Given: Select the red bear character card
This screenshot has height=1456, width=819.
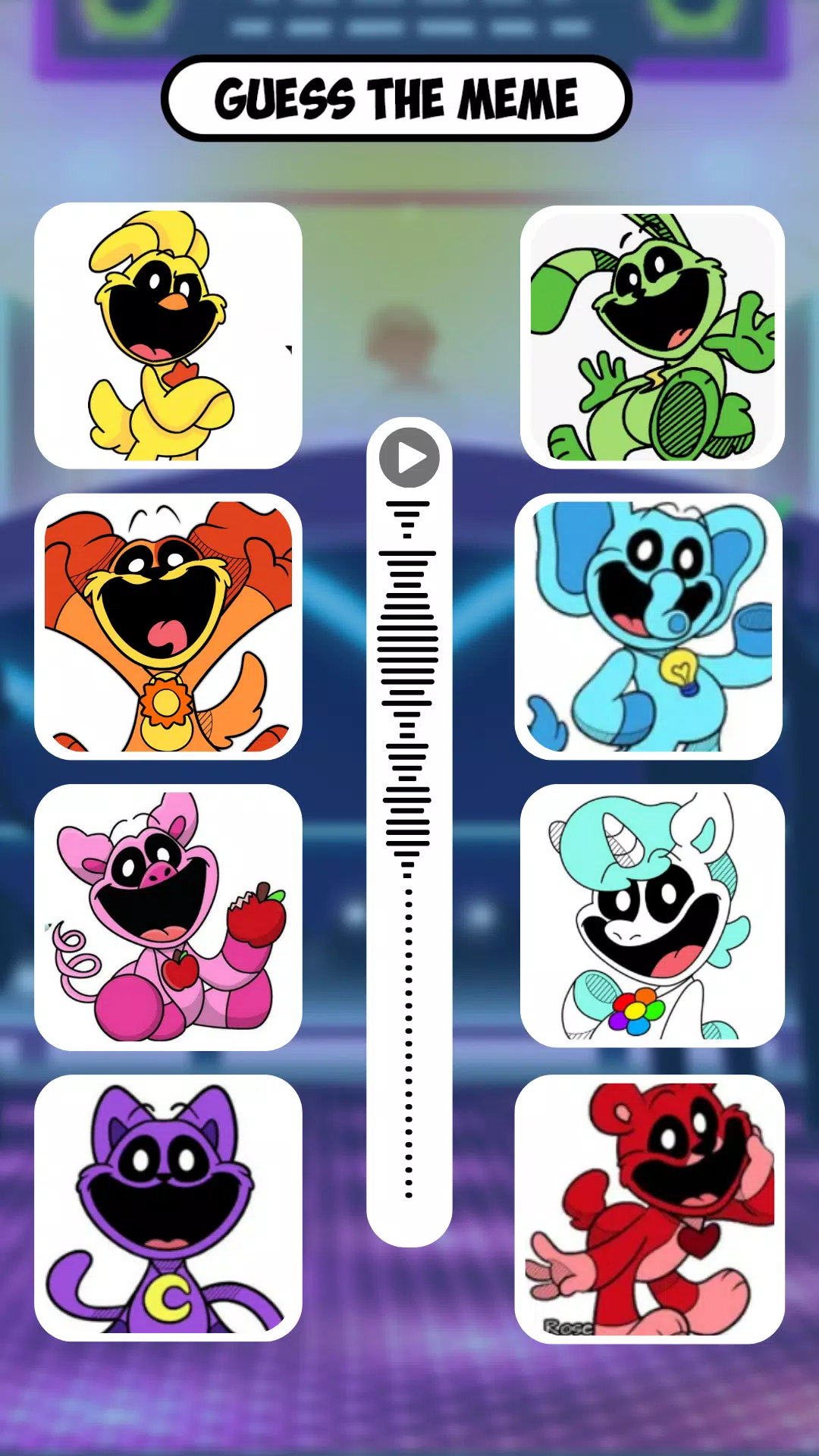Looking at the screenshot, I should coord(649,1209).
